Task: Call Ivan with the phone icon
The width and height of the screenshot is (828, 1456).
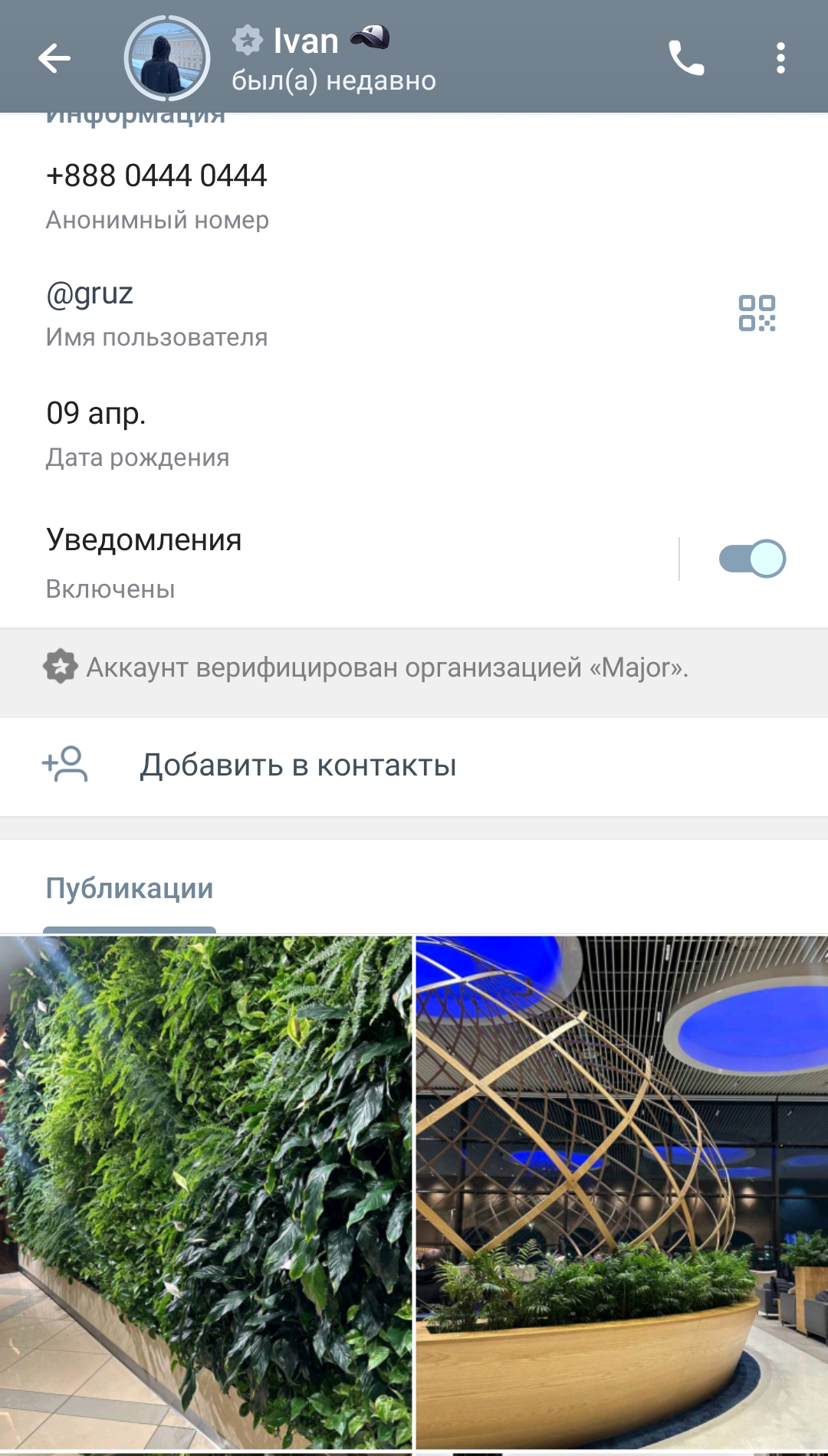Action: pos(686,58)
